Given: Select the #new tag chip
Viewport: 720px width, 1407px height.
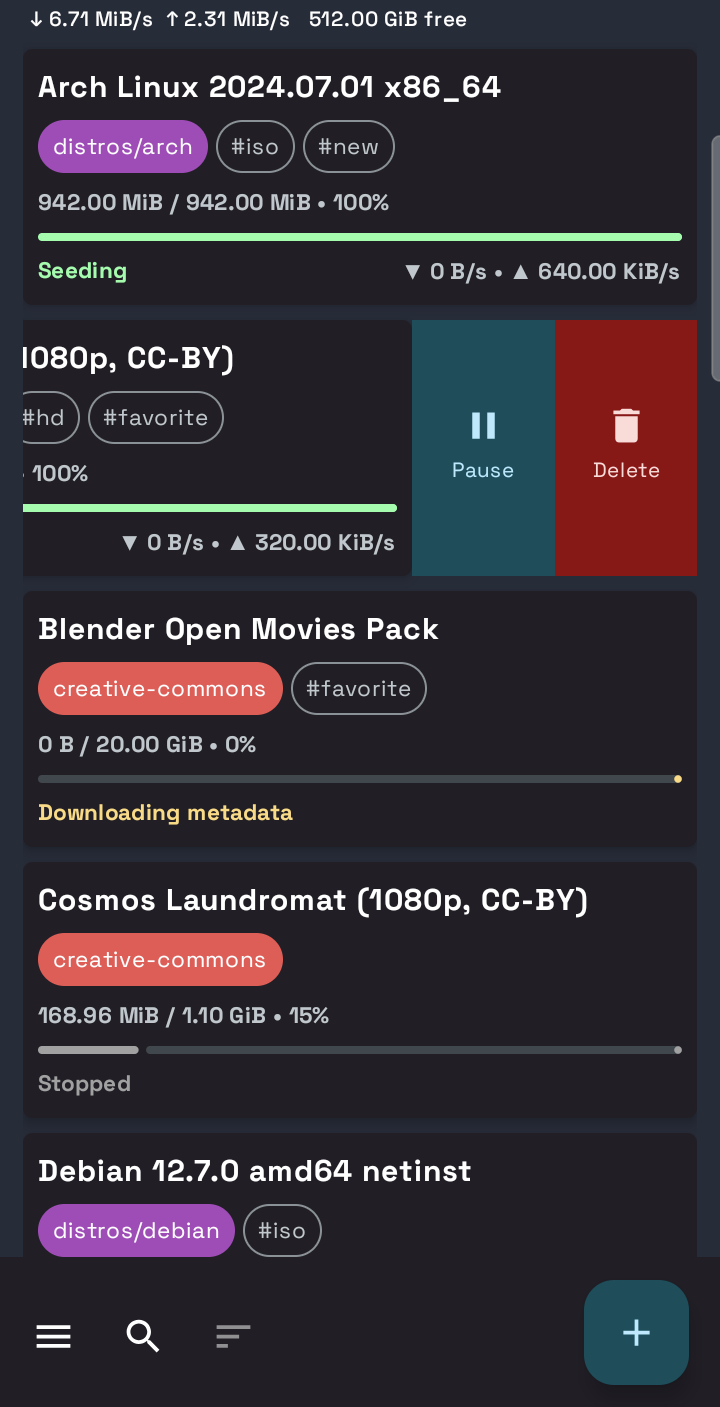Looking at the screenshot, I should pos(349,147).
